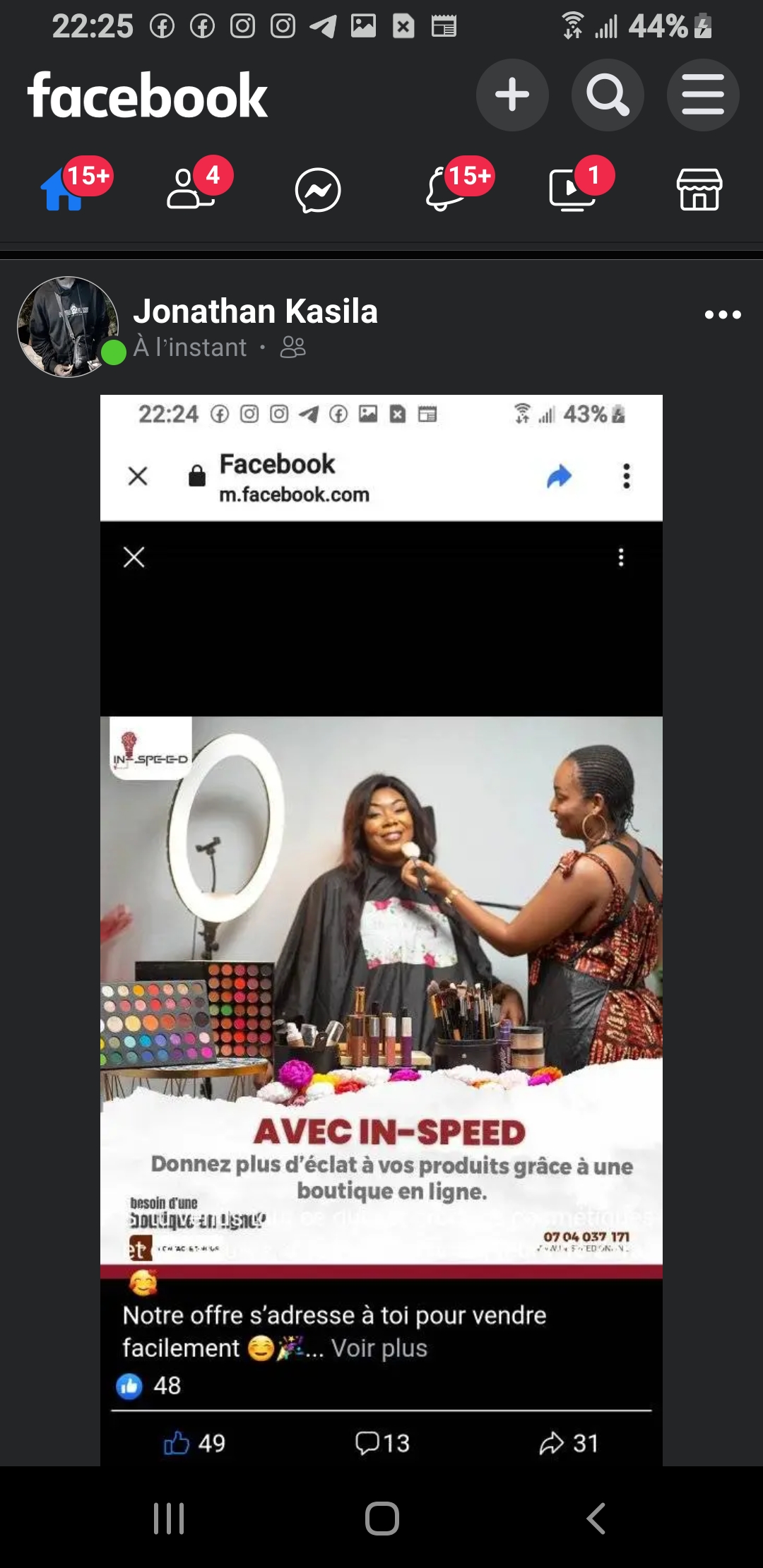Open the hamburger menu

pyautogui.click(x=703, y=95)
